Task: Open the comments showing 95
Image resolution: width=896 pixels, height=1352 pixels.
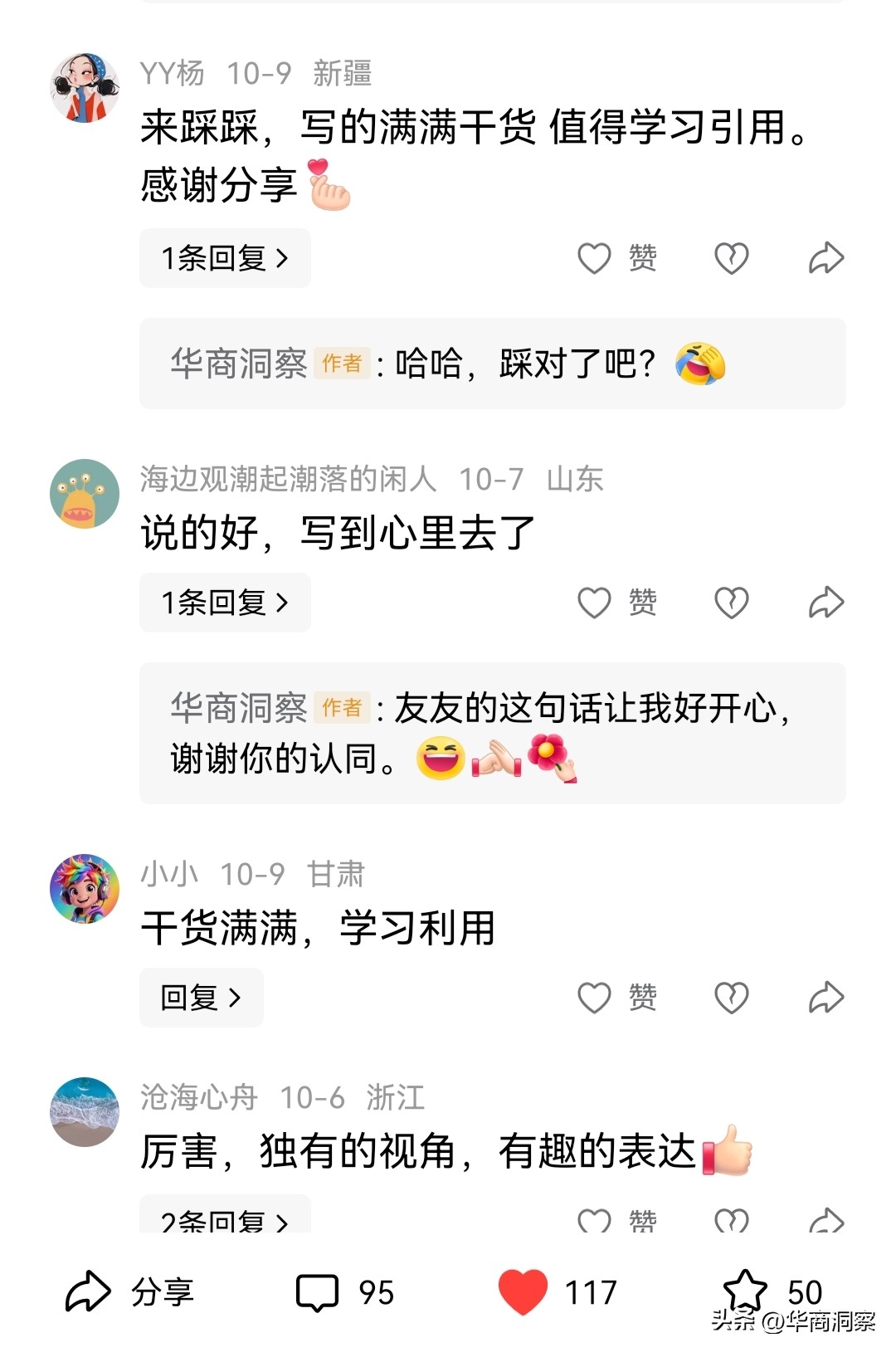Action: (x=344, y=1291)
